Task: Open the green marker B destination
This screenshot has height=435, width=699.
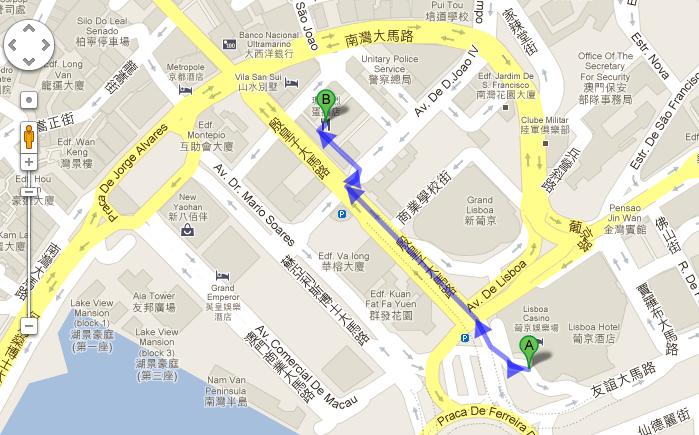Action: 325,101
